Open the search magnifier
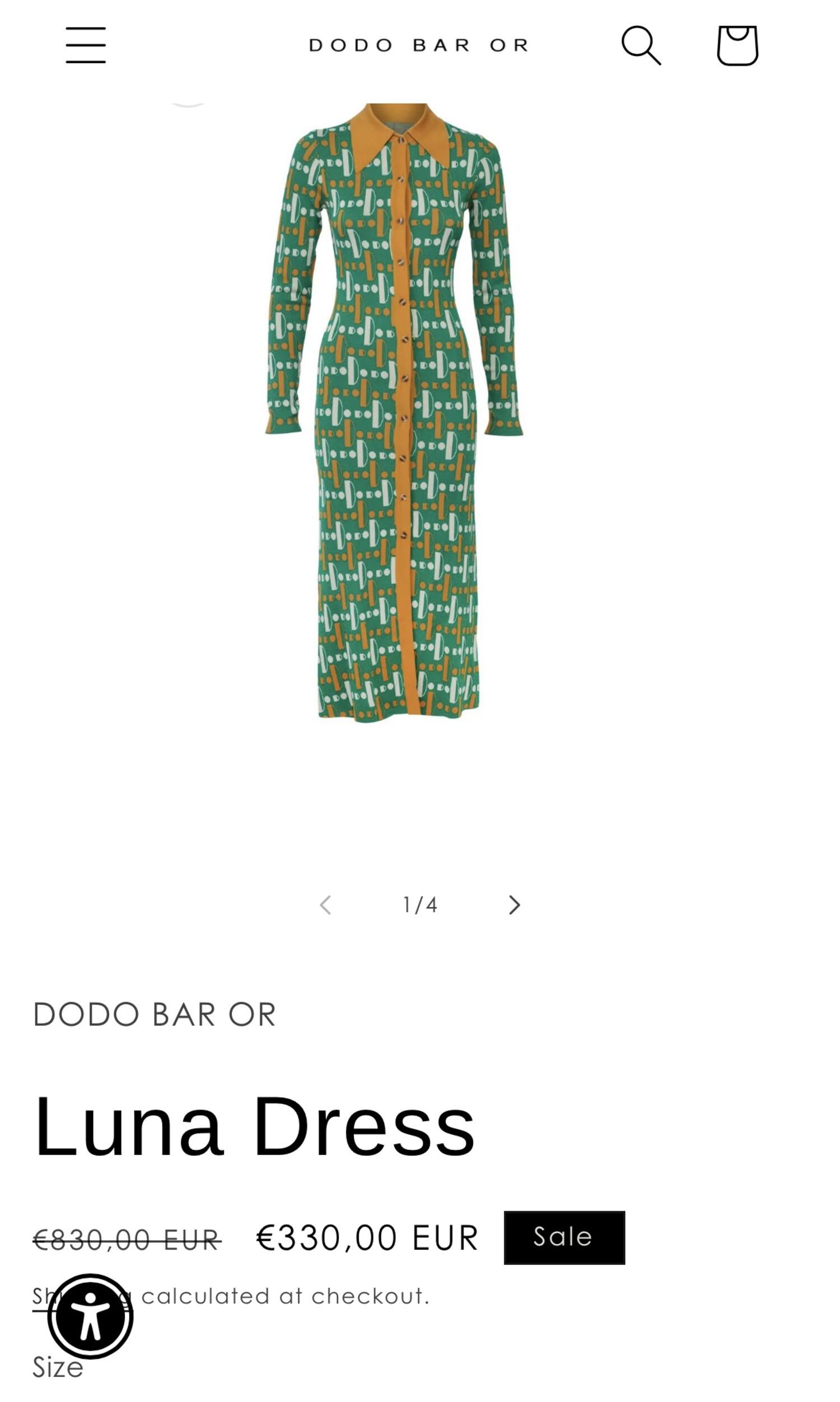Viewport: 840px width, 1402px height. [641, 45]
